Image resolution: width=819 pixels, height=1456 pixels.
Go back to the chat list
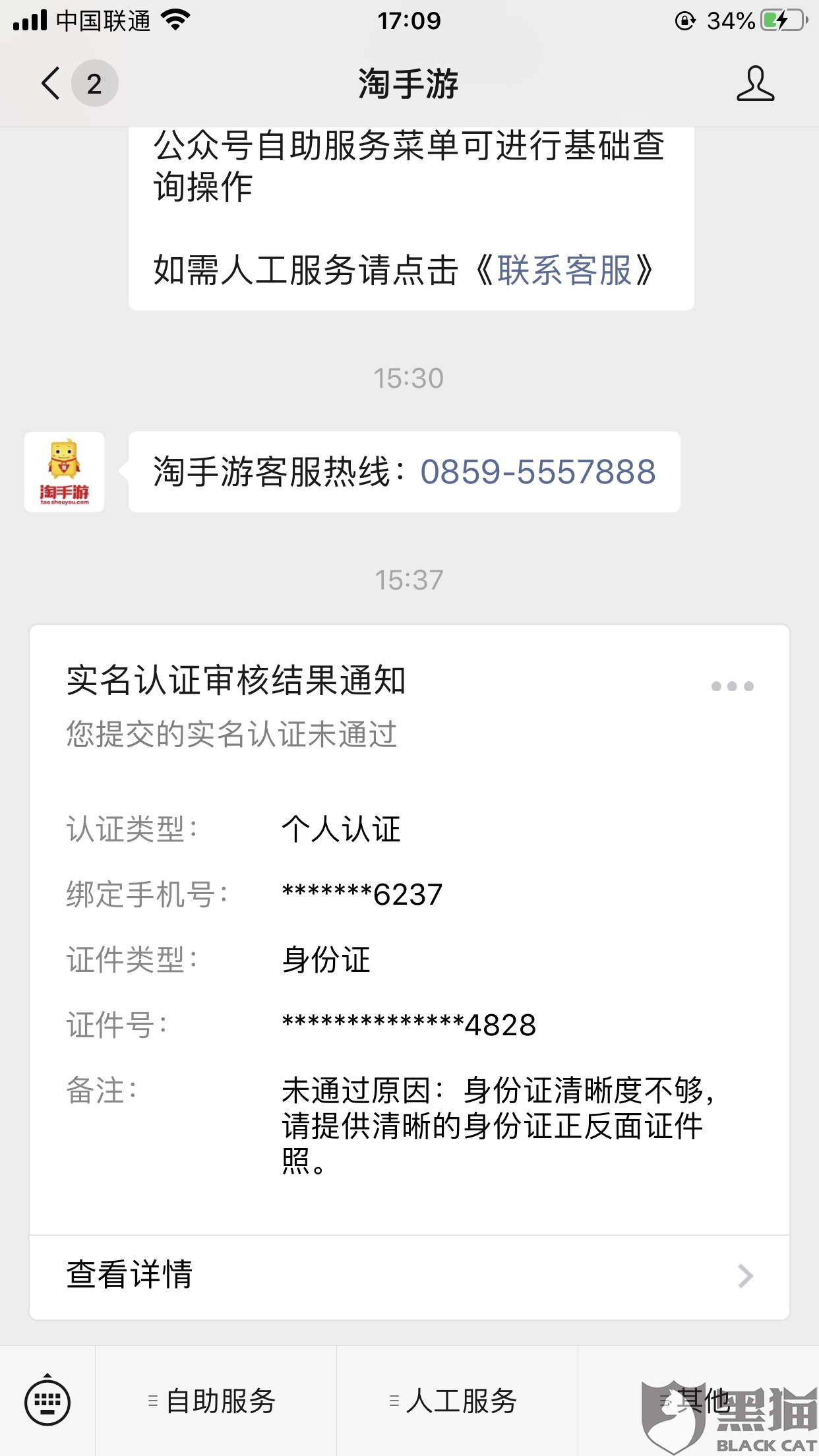pos(51,84)
